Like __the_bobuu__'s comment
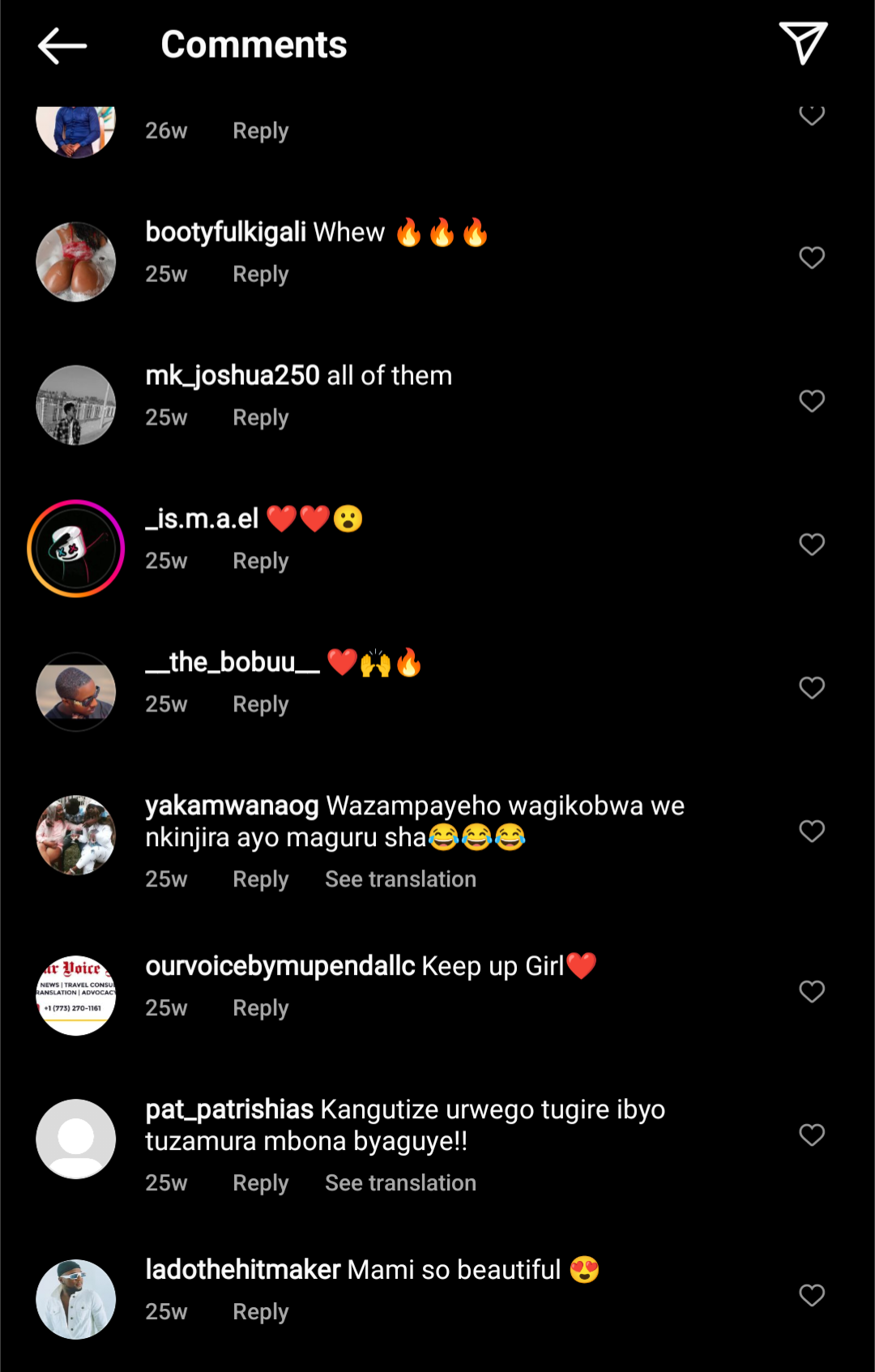Viewport: 875px width, 1372px height. (x=811, y=688)
